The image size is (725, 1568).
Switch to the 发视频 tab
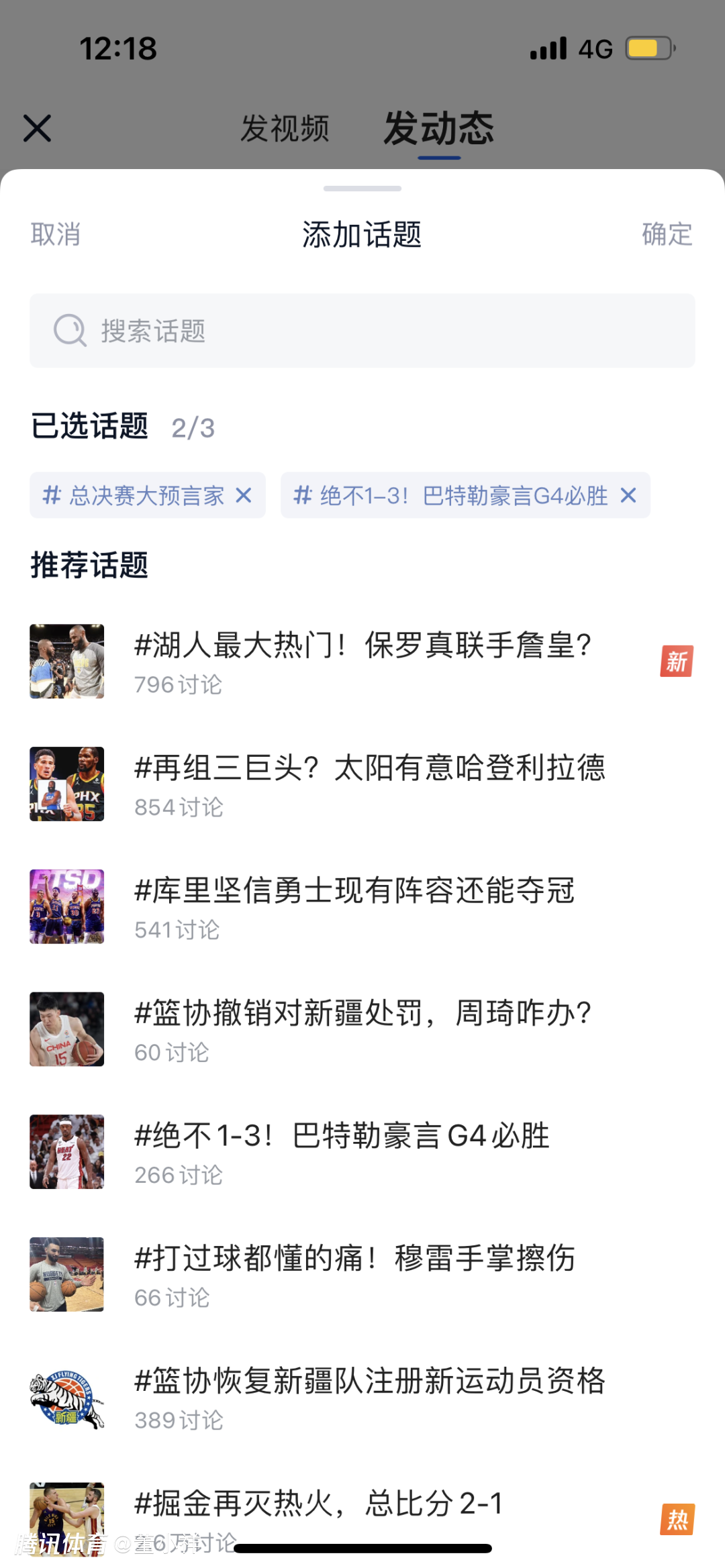coord(285,128)
